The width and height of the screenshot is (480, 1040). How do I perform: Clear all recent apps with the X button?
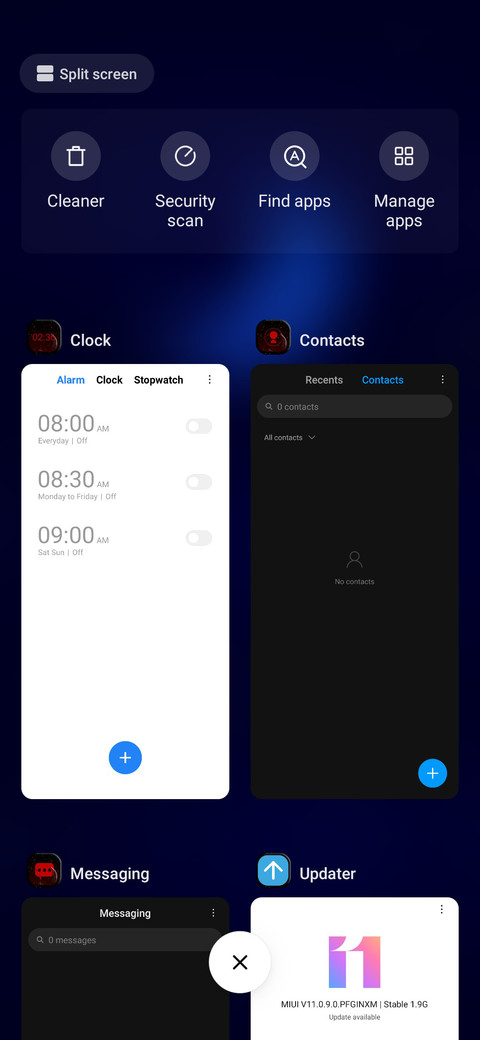click(240, 962)
